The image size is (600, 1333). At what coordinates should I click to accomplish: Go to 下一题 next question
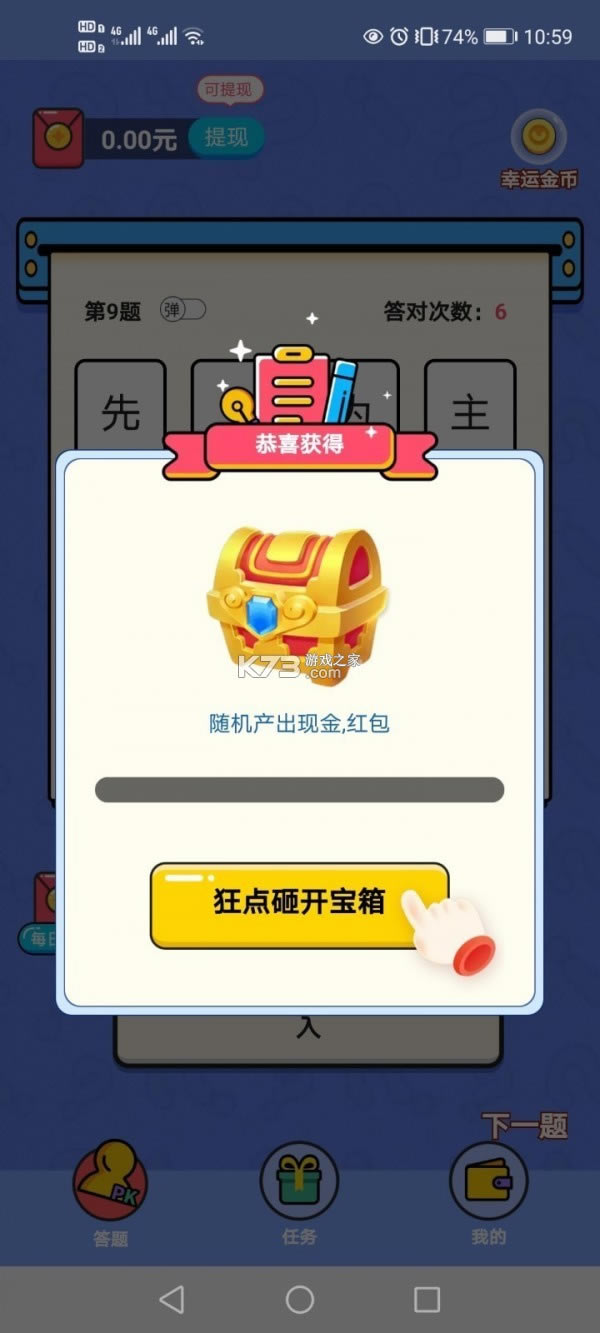(524, 1126)
